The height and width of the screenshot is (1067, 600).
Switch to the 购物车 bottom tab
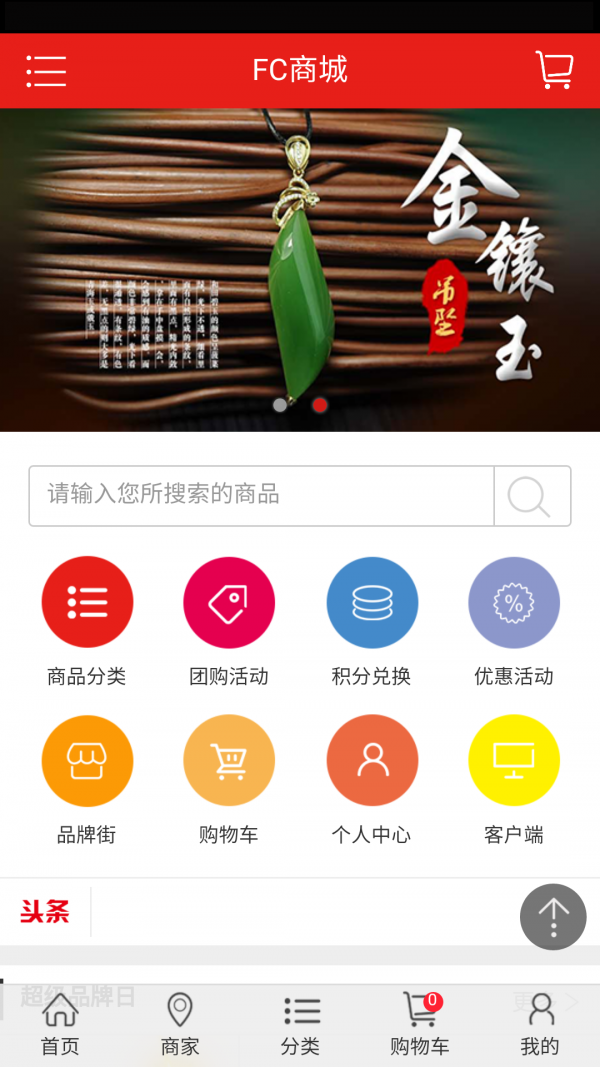[420, 1025]
